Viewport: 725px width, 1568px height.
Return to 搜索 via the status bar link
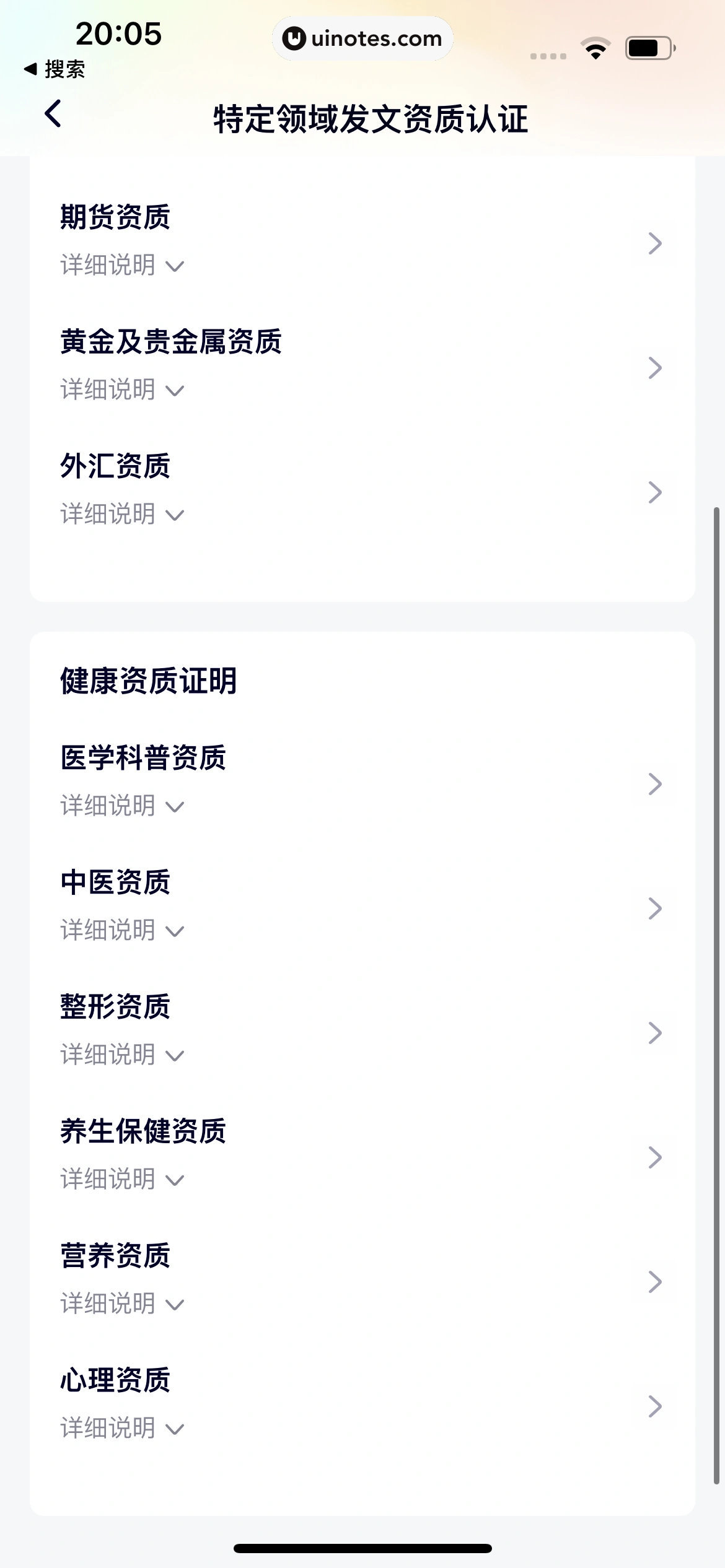55,69
